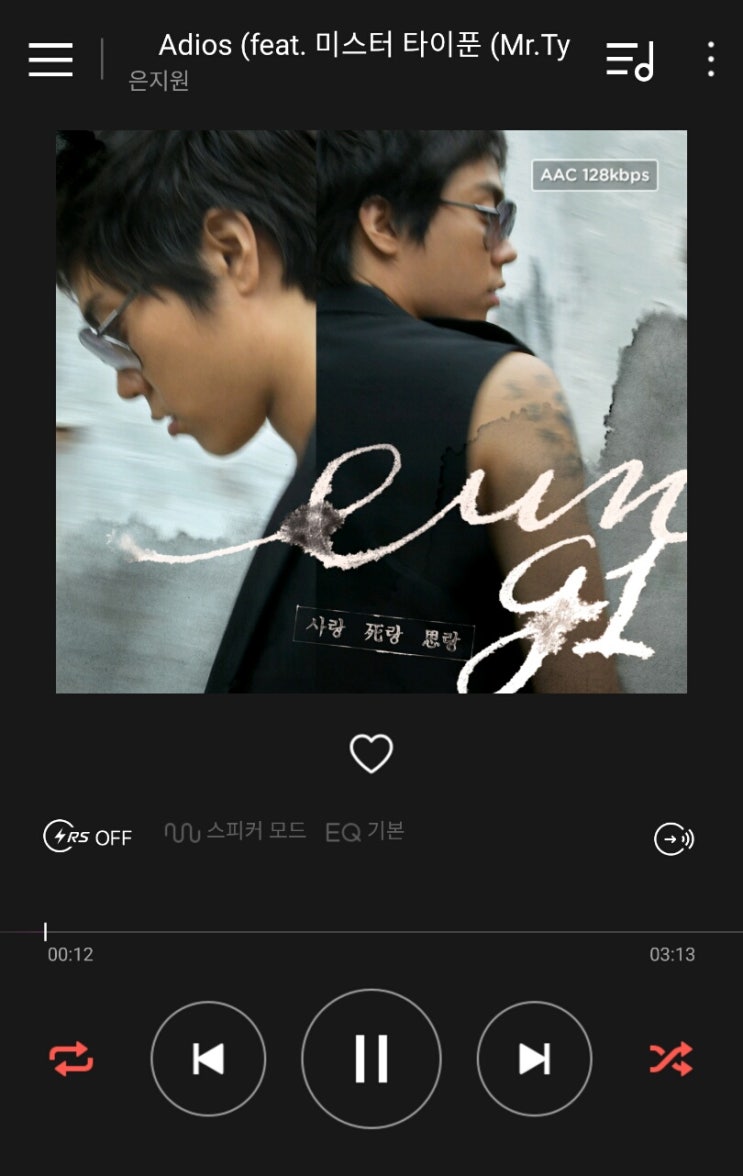The width and height of the screenshot is (743, 1176).
Task: Open the equalizer set to EQ 기본
Action: point(363,831)
